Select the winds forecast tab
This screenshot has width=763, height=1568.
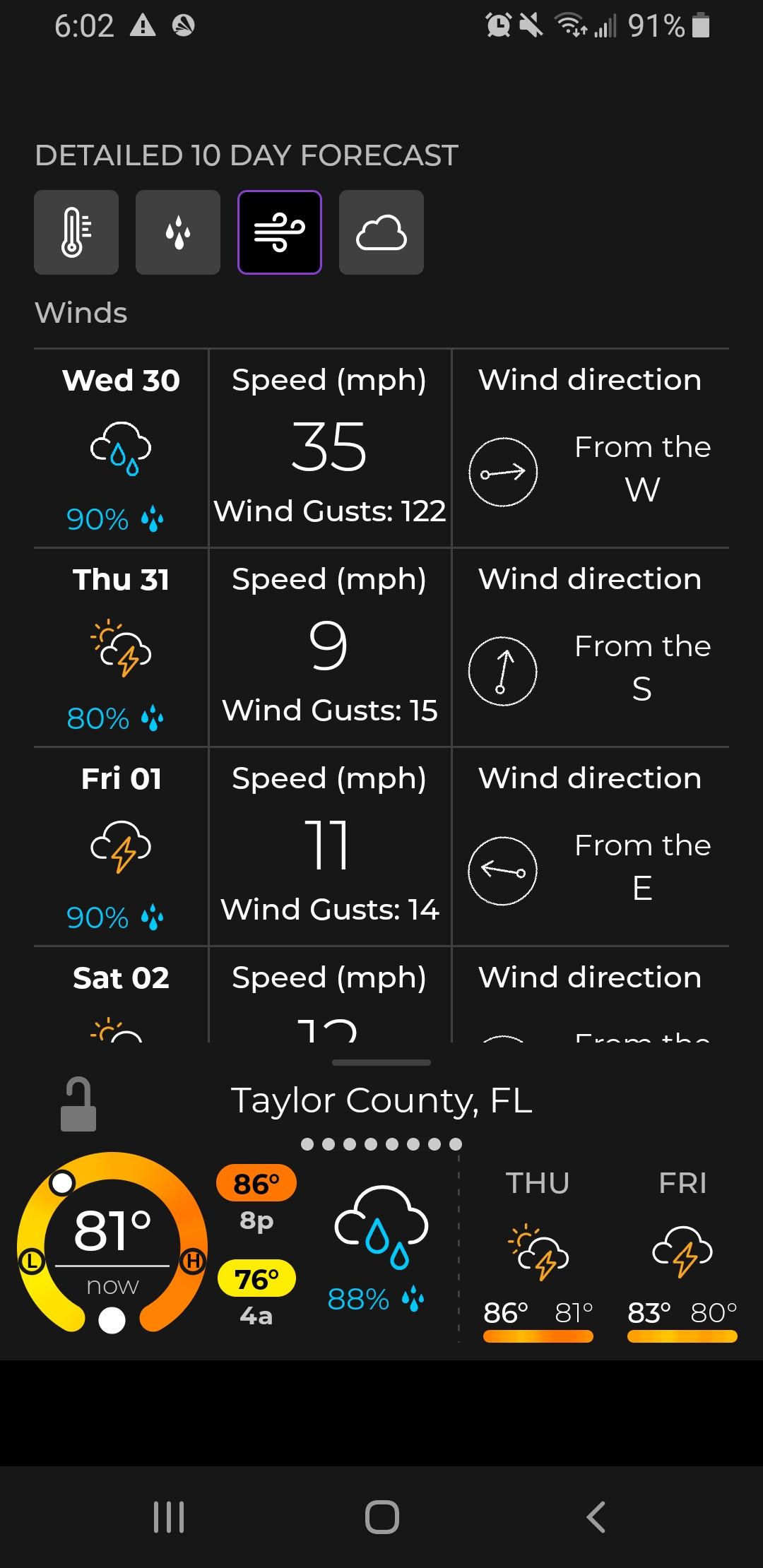[280, 232]
